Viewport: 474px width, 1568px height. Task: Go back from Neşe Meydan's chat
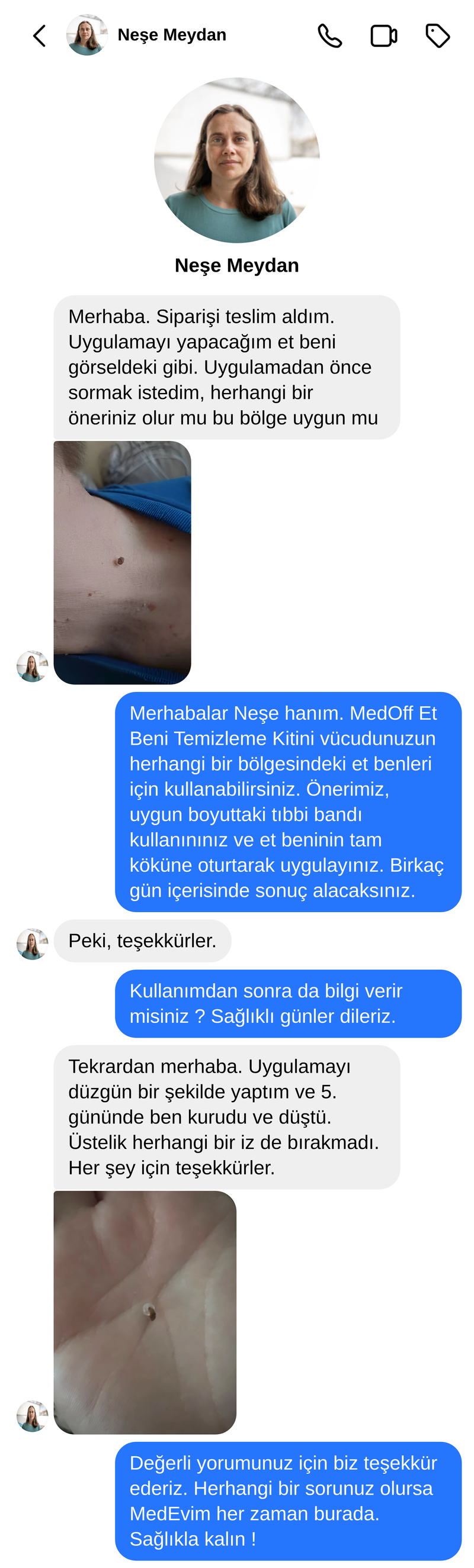click(40, 36)
